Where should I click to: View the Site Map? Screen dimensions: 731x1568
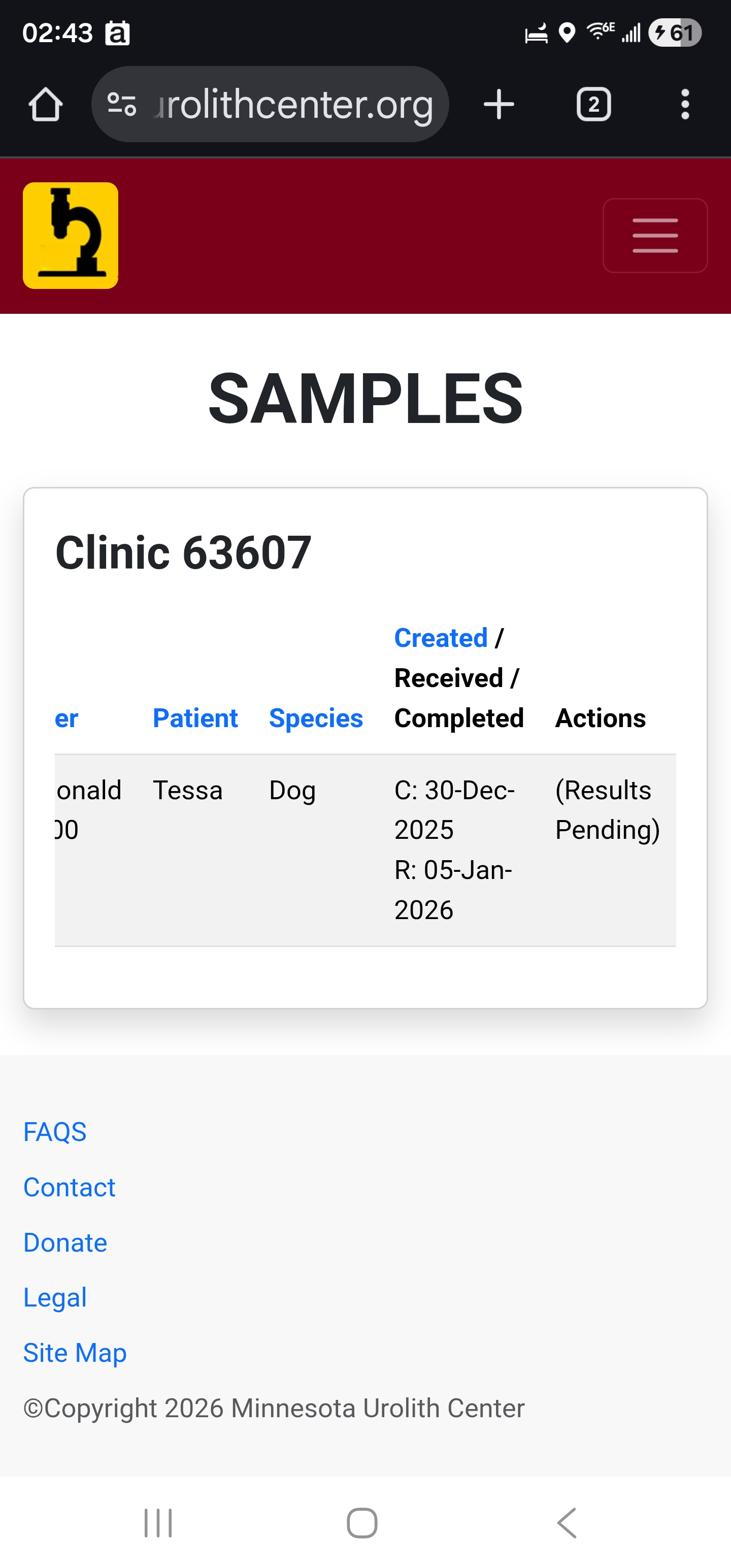click(75, 1353)
